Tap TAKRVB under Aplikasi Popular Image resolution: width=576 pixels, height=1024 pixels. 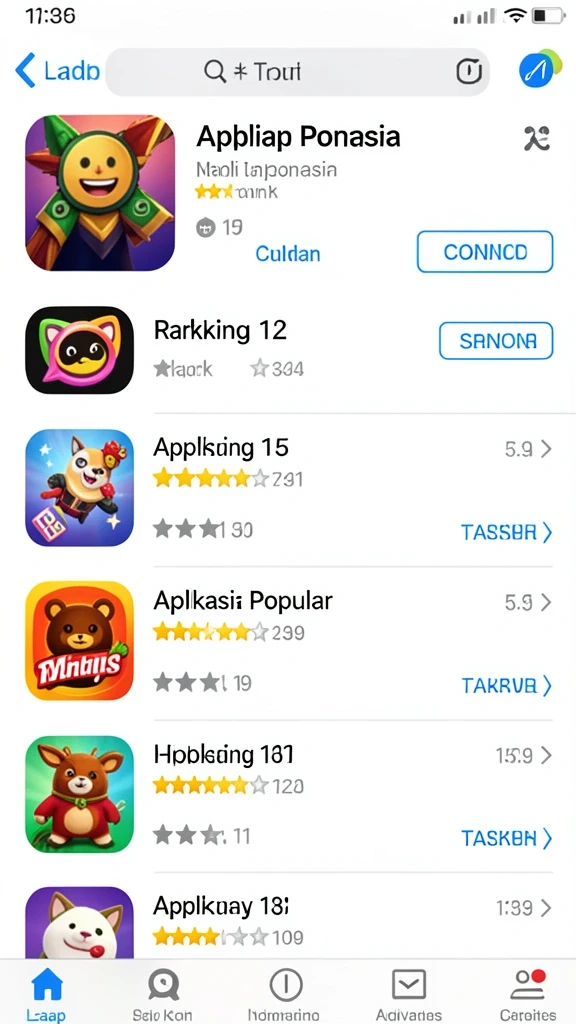point(506,685)
